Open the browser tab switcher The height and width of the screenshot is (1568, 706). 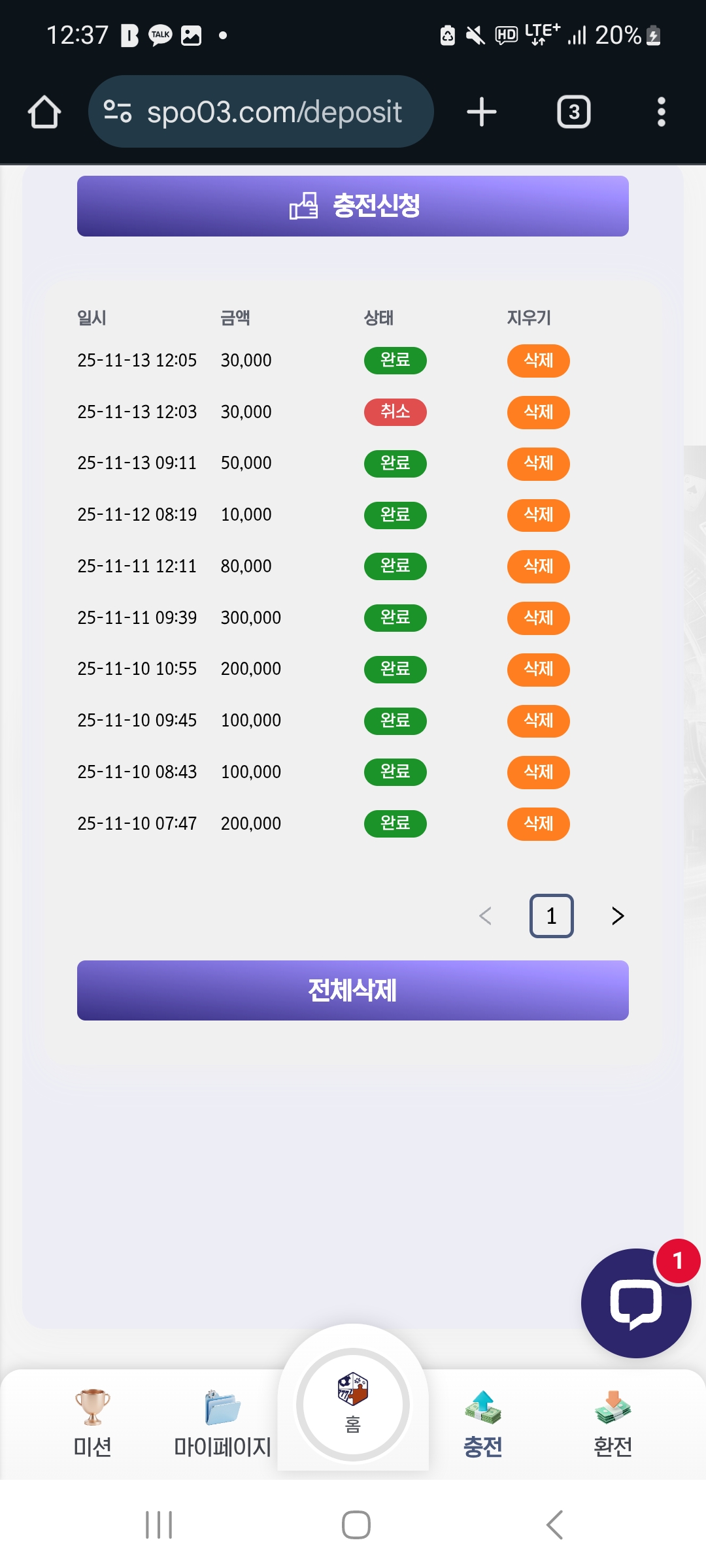tap(573, 112)
